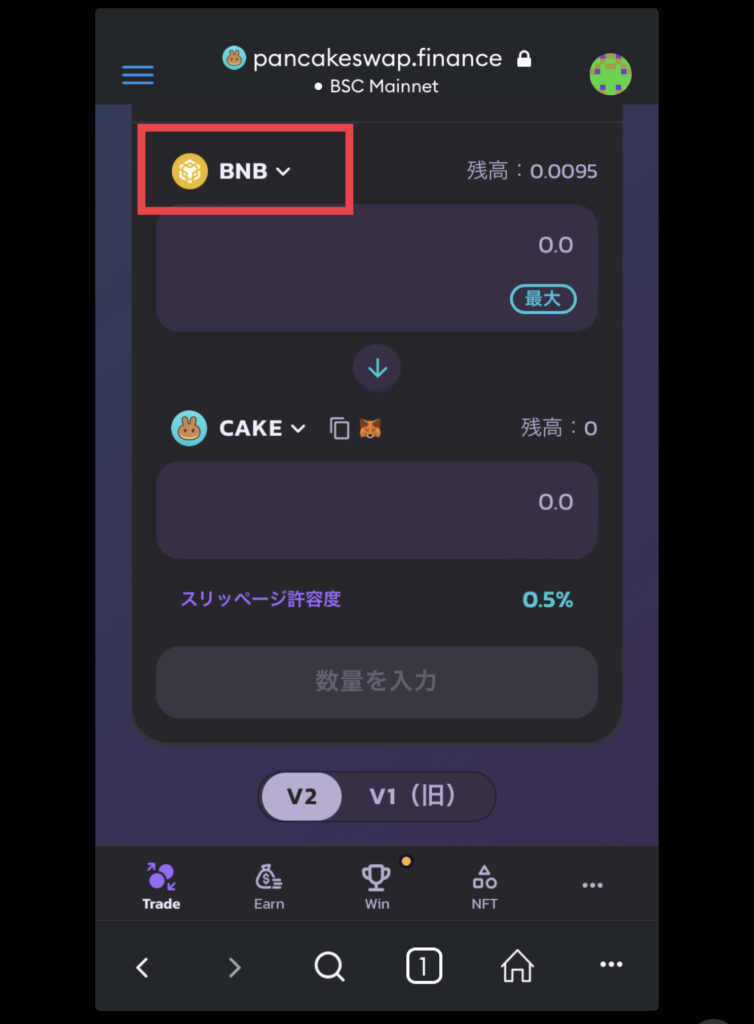754x1024 pixels.
Task: Go back in the browser
Action: point(142,967)
